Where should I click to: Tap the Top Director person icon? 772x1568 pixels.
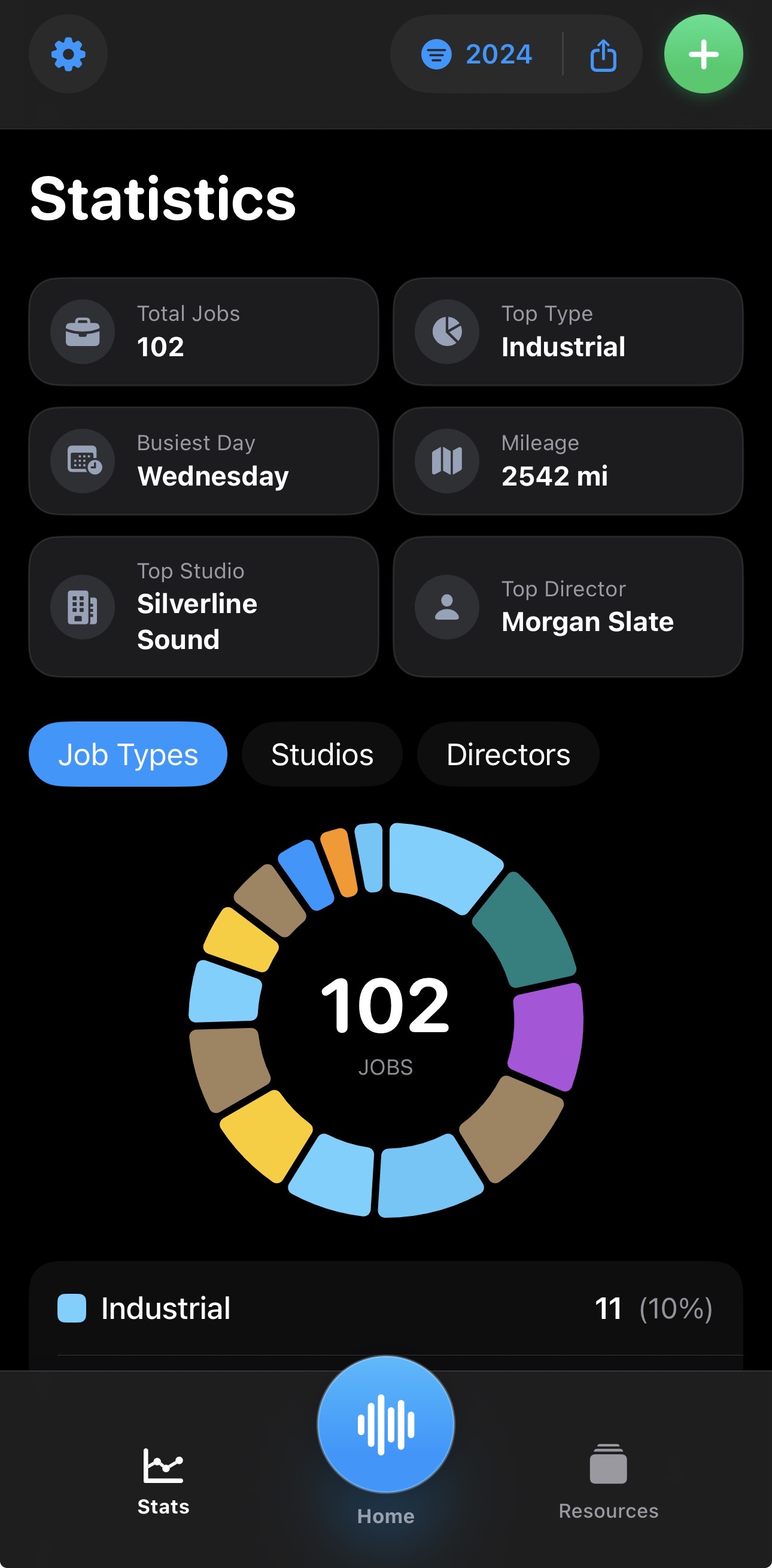pos(447,606)
